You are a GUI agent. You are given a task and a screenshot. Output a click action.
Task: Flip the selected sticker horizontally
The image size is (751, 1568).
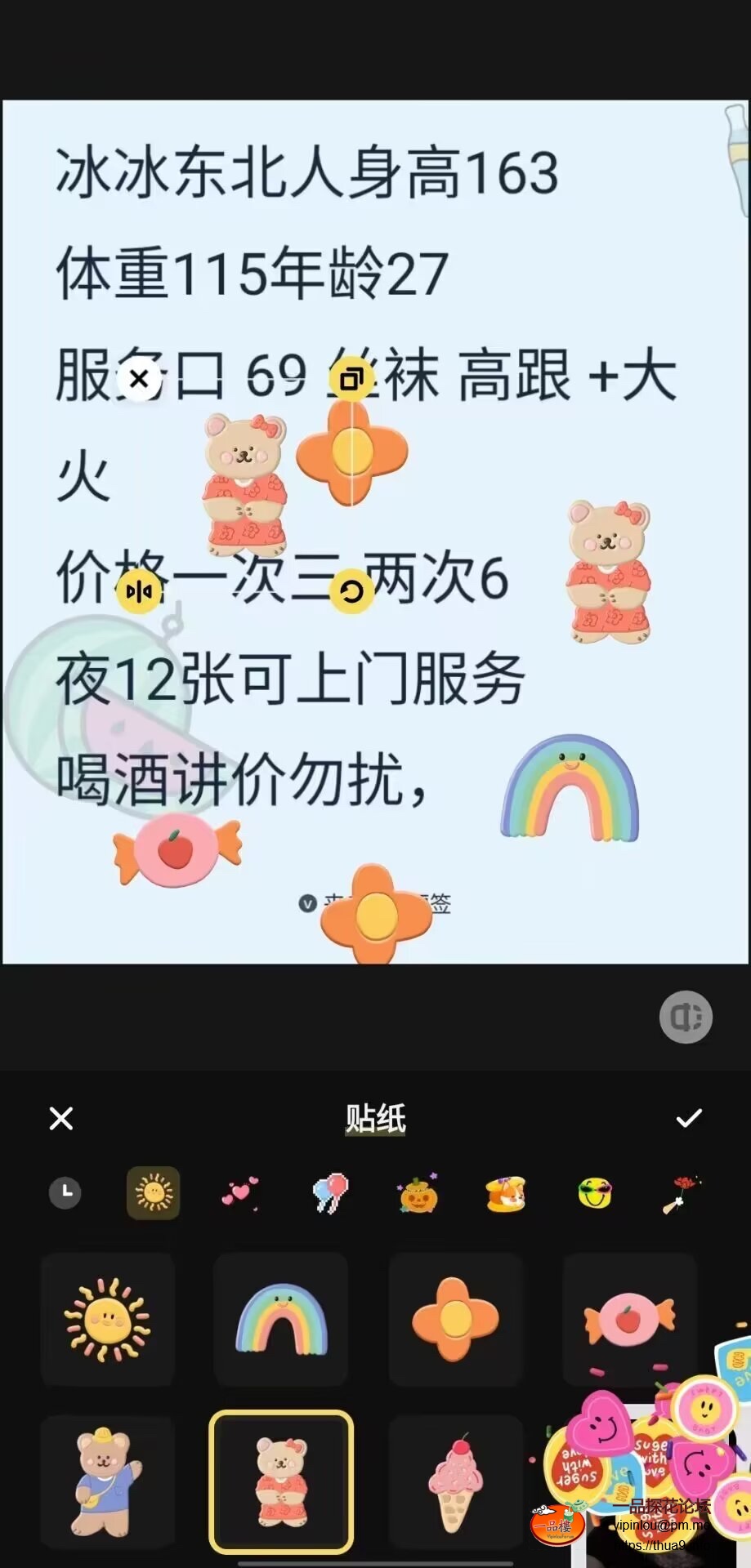click(x=140, y=590)
